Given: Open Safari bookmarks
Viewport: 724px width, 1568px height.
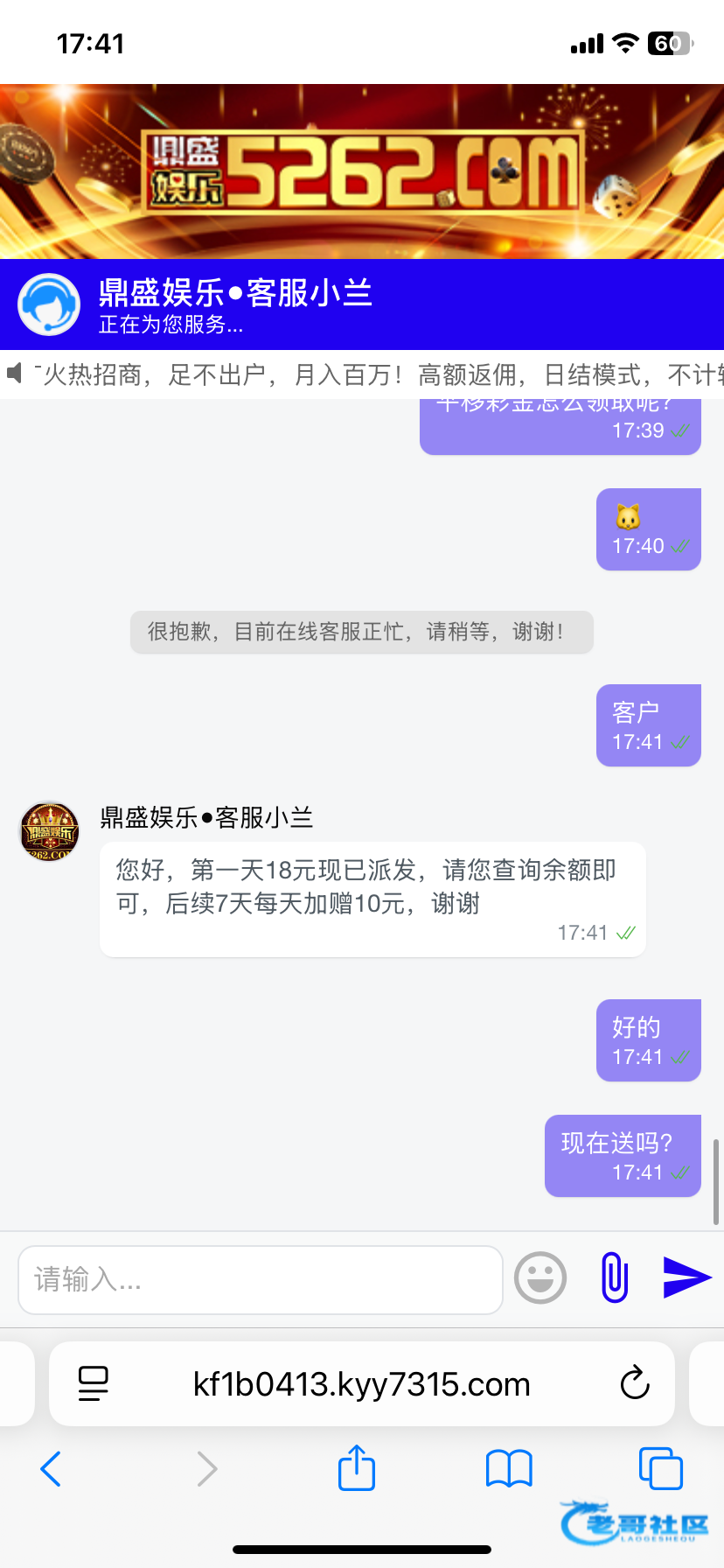Looking at the screenshot, I should pyautogui.click(x=509, y=1468).
